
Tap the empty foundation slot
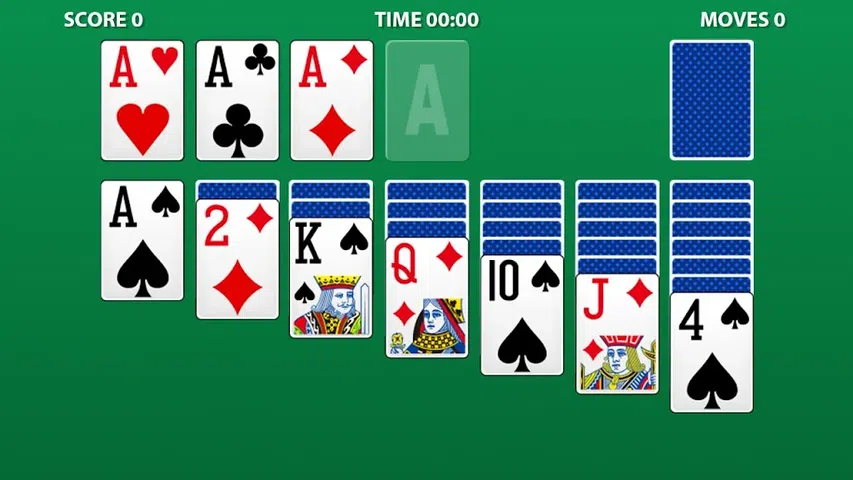(427, 100)
